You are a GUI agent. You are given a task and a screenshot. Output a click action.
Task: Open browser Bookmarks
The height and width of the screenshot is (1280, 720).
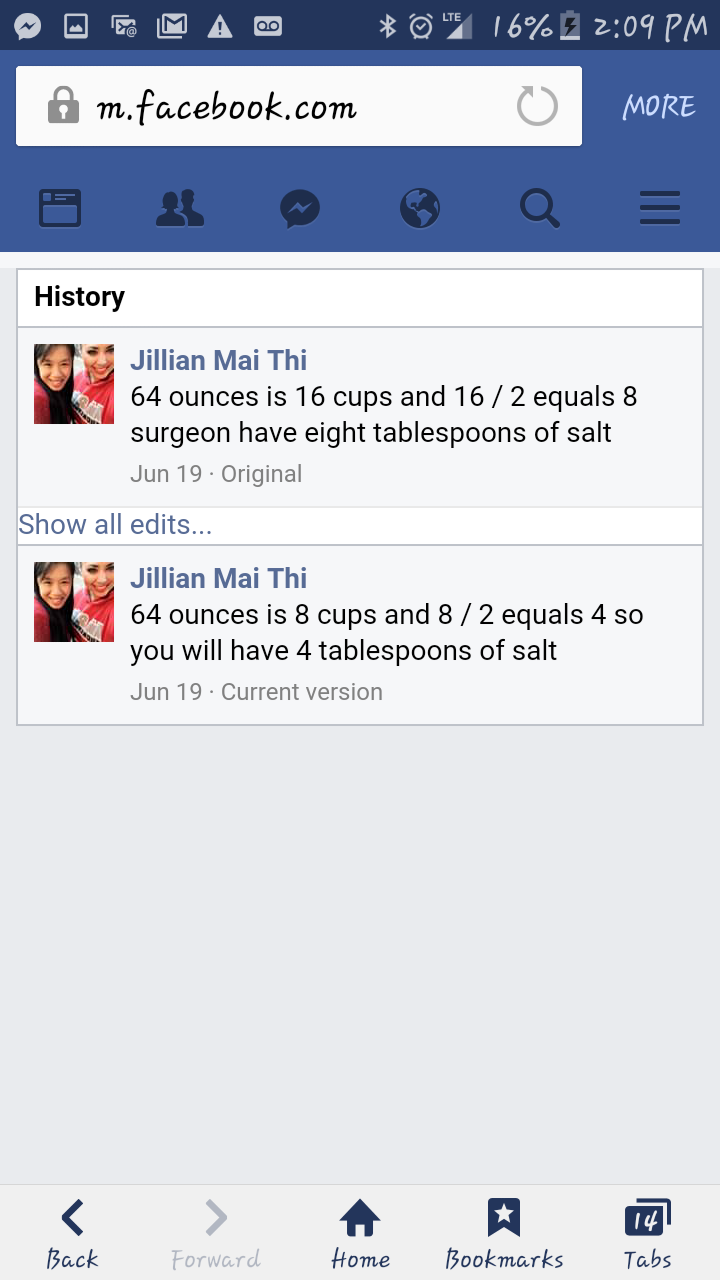point(504,1234)
